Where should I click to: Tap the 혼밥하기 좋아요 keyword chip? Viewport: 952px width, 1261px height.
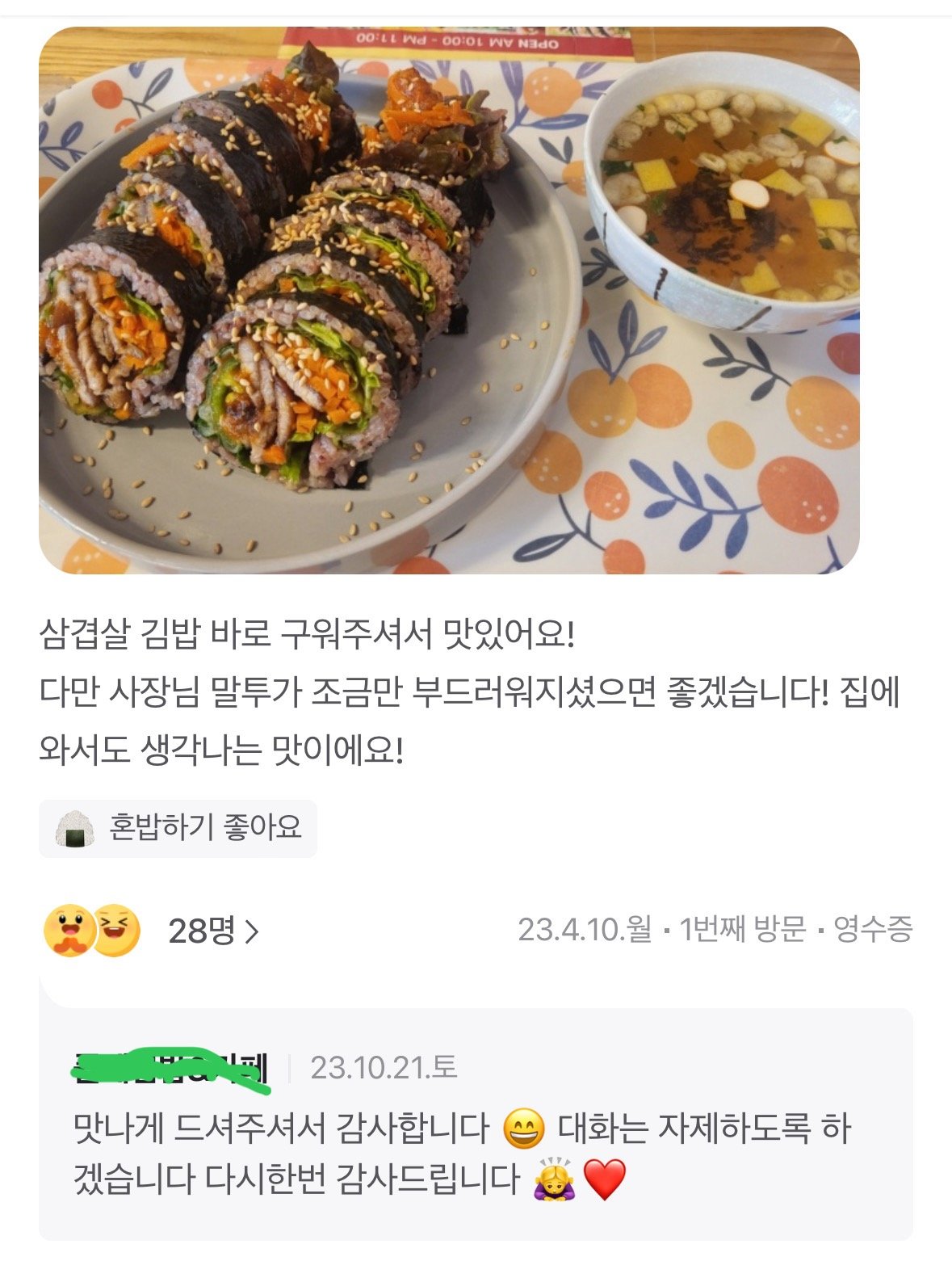[x=178, y=828]
